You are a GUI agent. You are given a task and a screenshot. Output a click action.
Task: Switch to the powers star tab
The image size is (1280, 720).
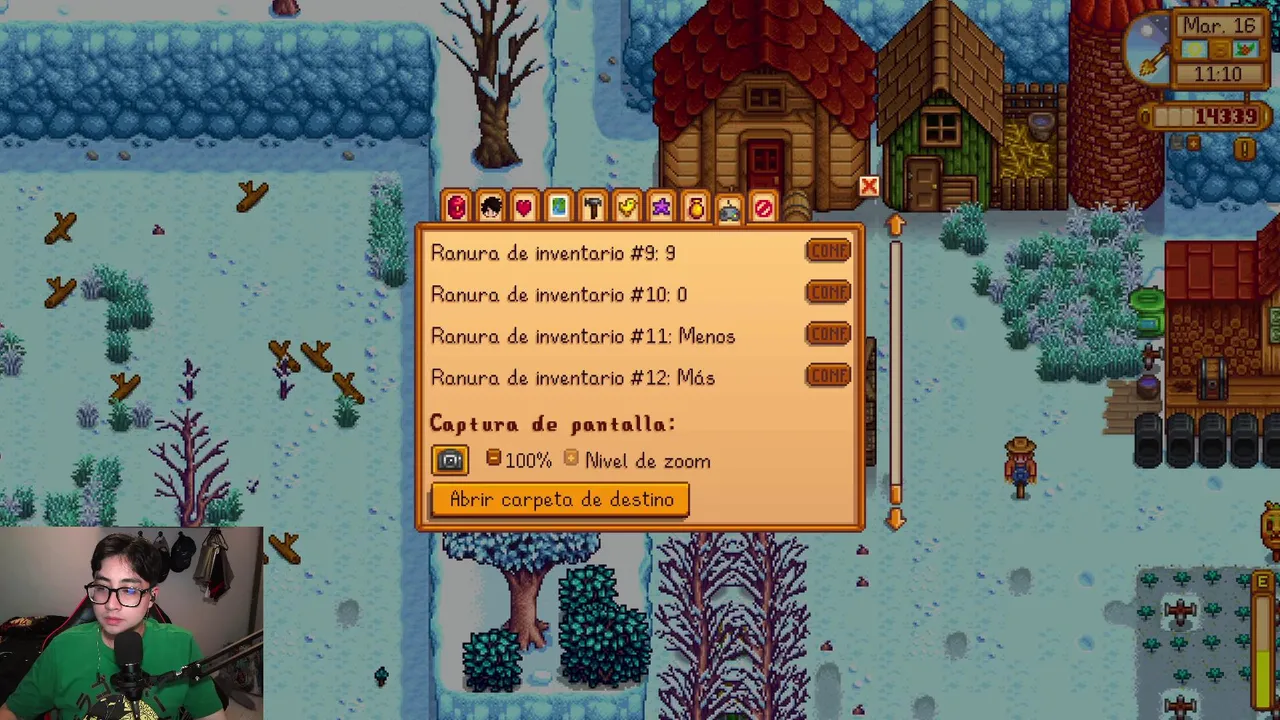click(660, 207)
